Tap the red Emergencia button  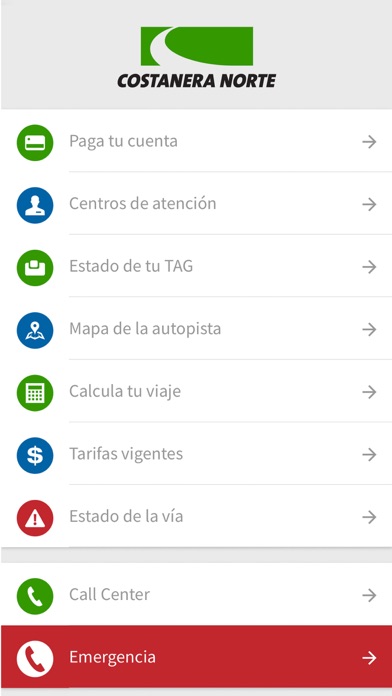coord(196,657)
